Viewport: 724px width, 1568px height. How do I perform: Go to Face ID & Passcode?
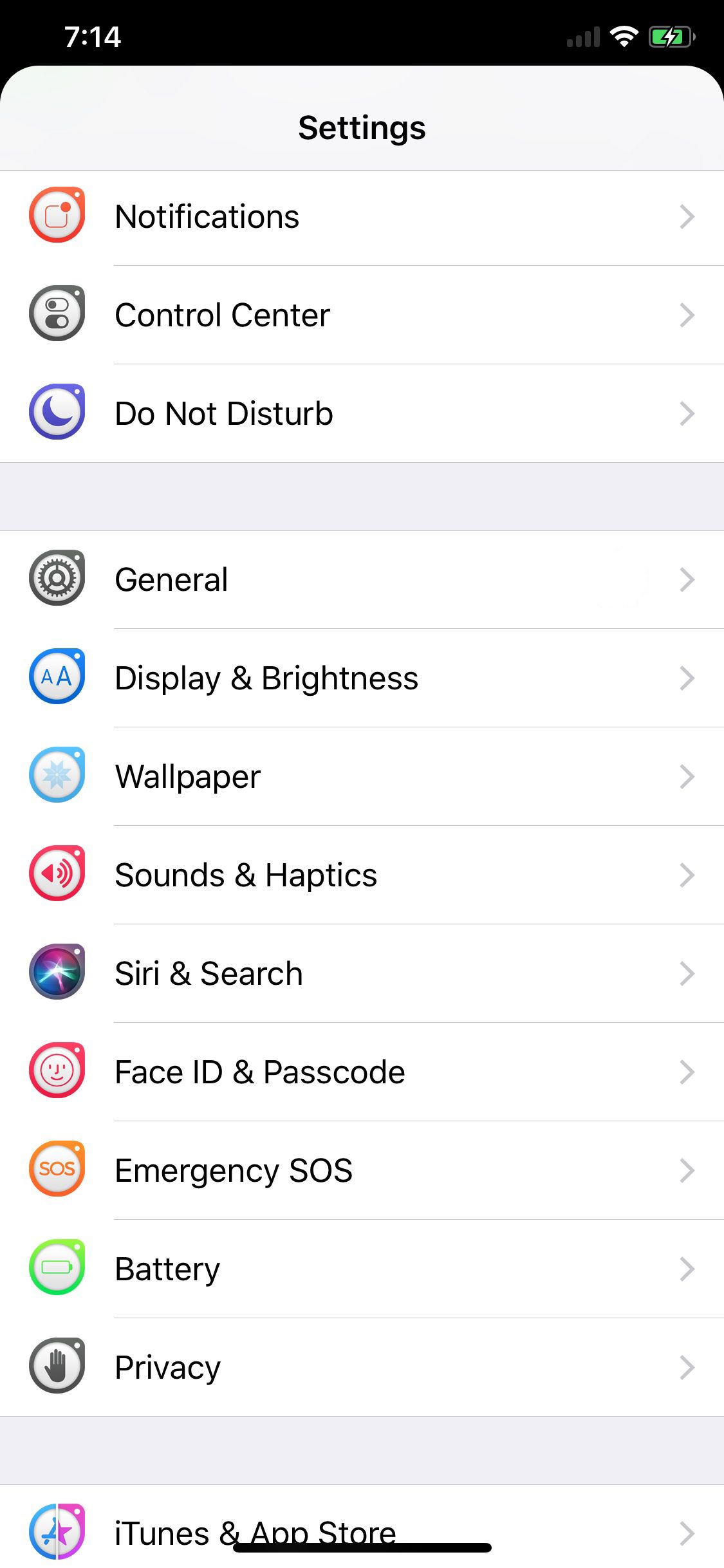[362, 1072]
